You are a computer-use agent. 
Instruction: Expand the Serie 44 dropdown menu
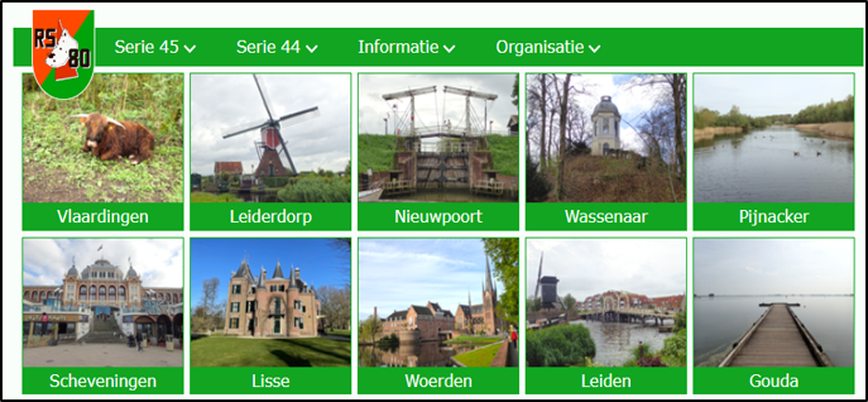pyautogui.click(x=277, y=47)
